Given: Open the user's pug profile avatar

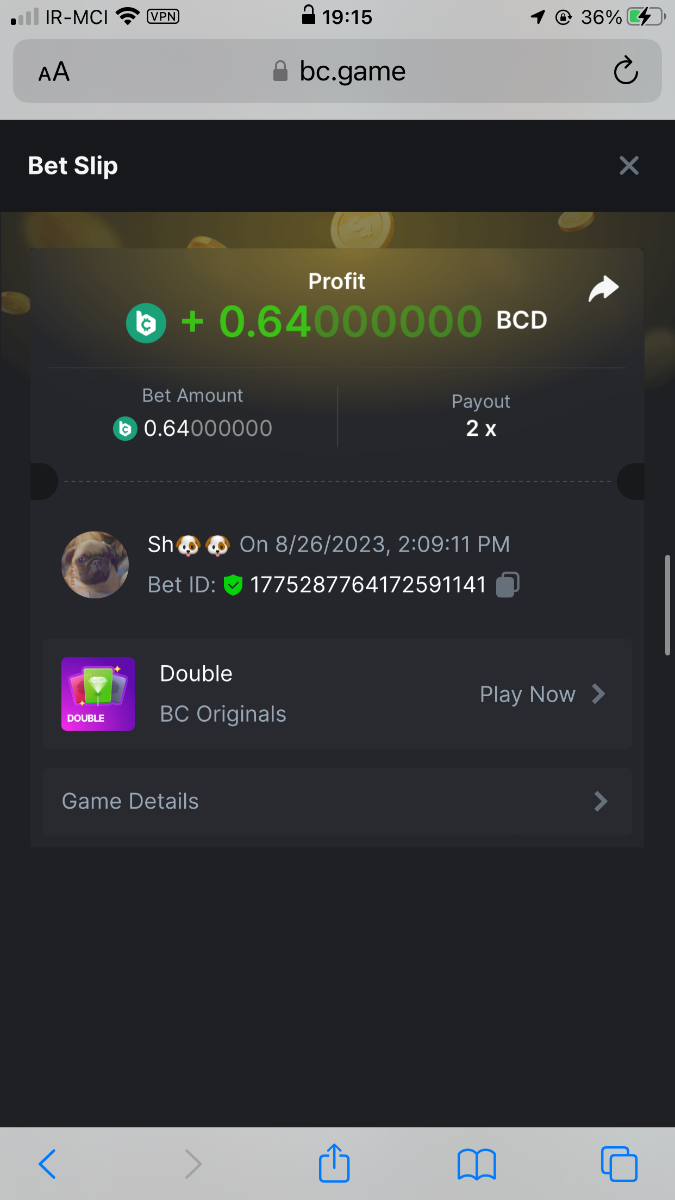Looking at the screenshot, I should 96,565.
